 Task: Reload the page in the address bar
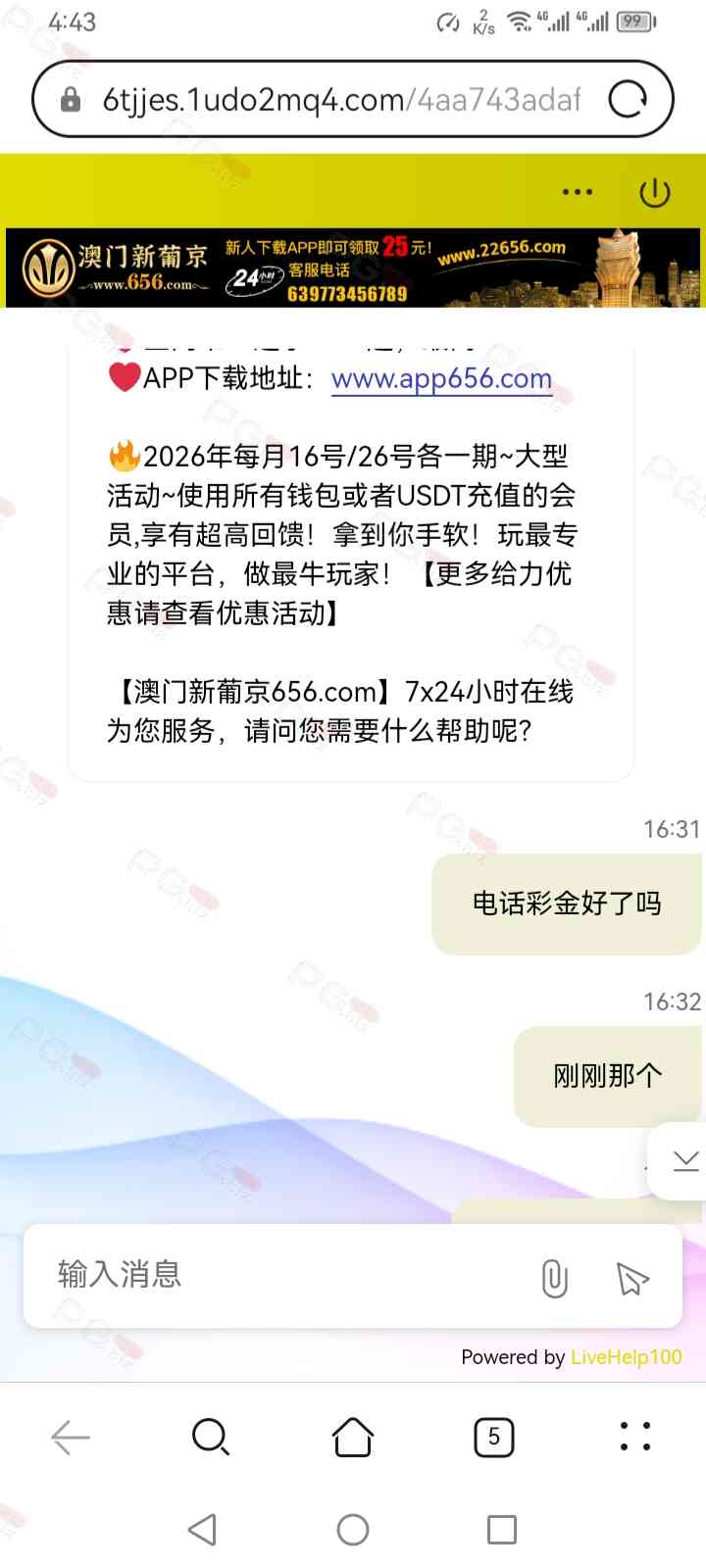point(628,99)
